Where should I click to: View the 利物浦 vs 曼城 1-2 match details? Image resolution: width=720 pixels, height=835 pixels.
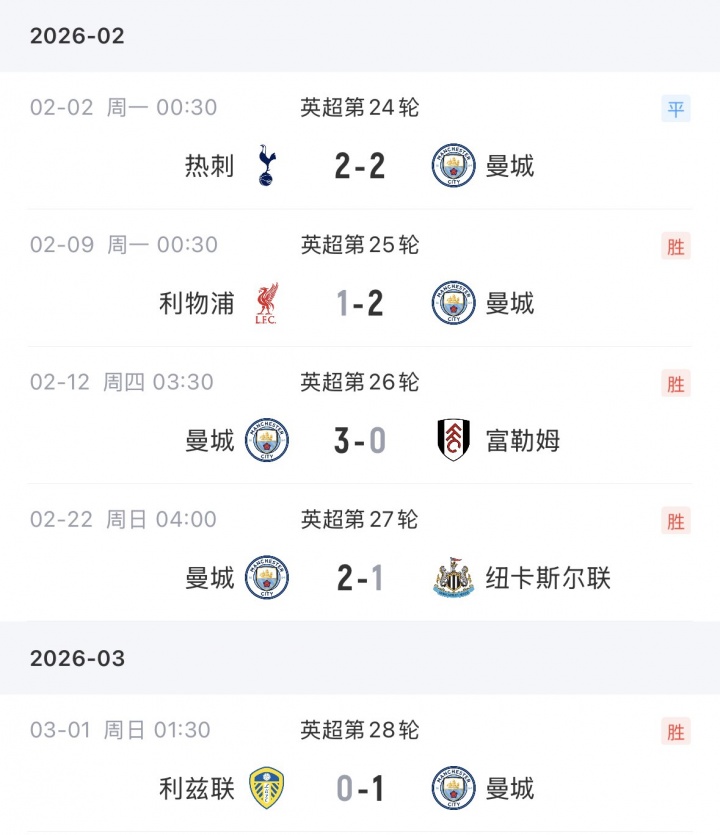(360, 303)
